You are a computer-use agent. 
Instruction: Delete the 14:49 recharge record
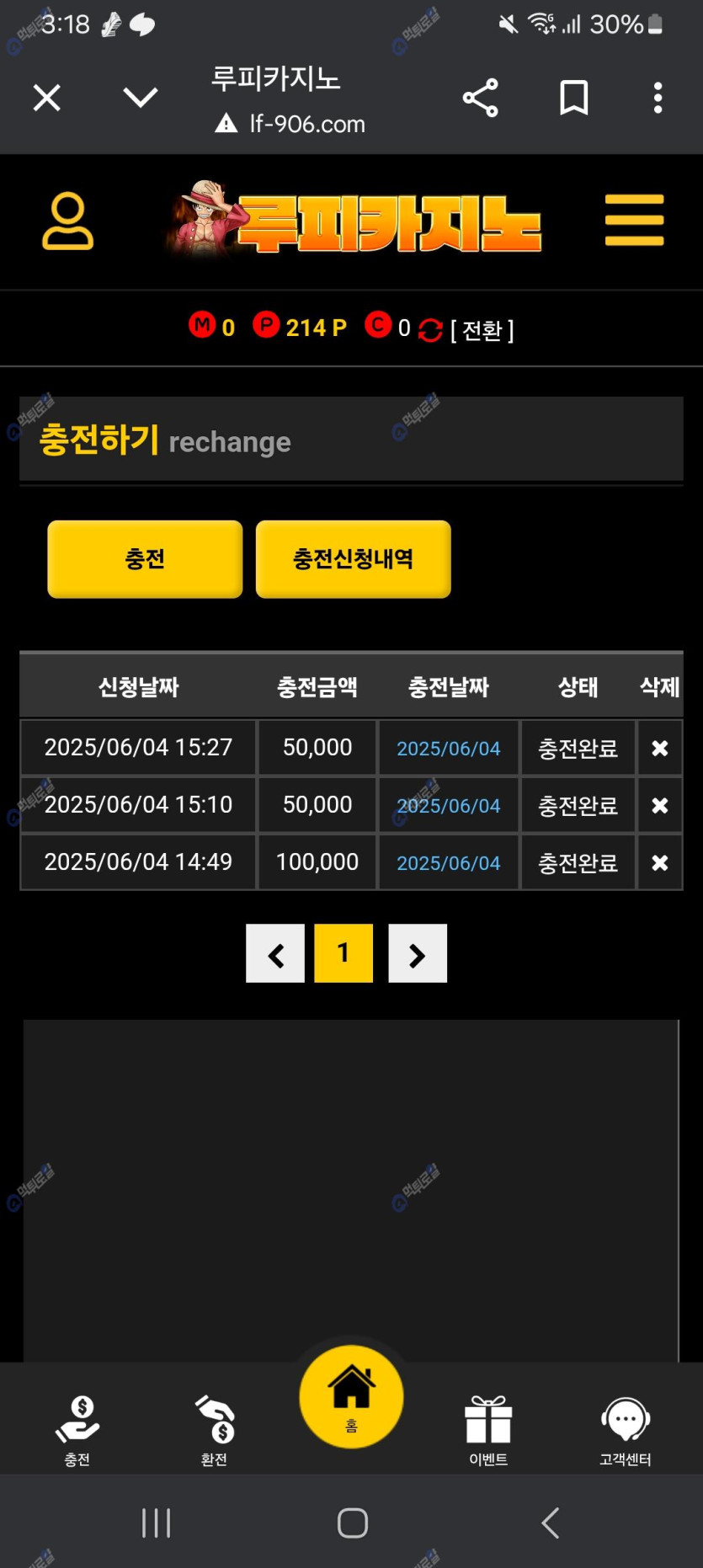click(660, 862)
